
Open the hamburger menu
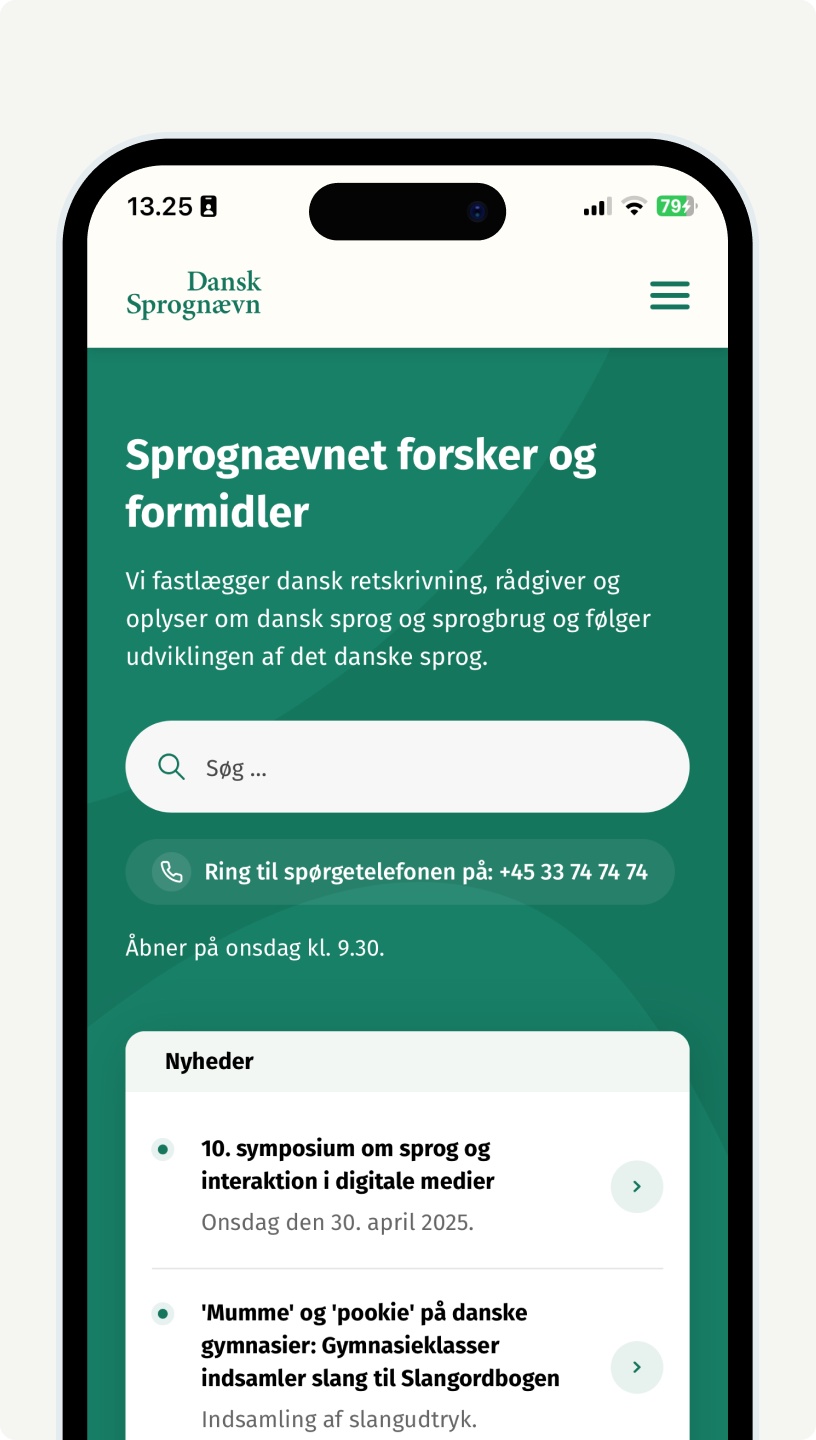669,295
